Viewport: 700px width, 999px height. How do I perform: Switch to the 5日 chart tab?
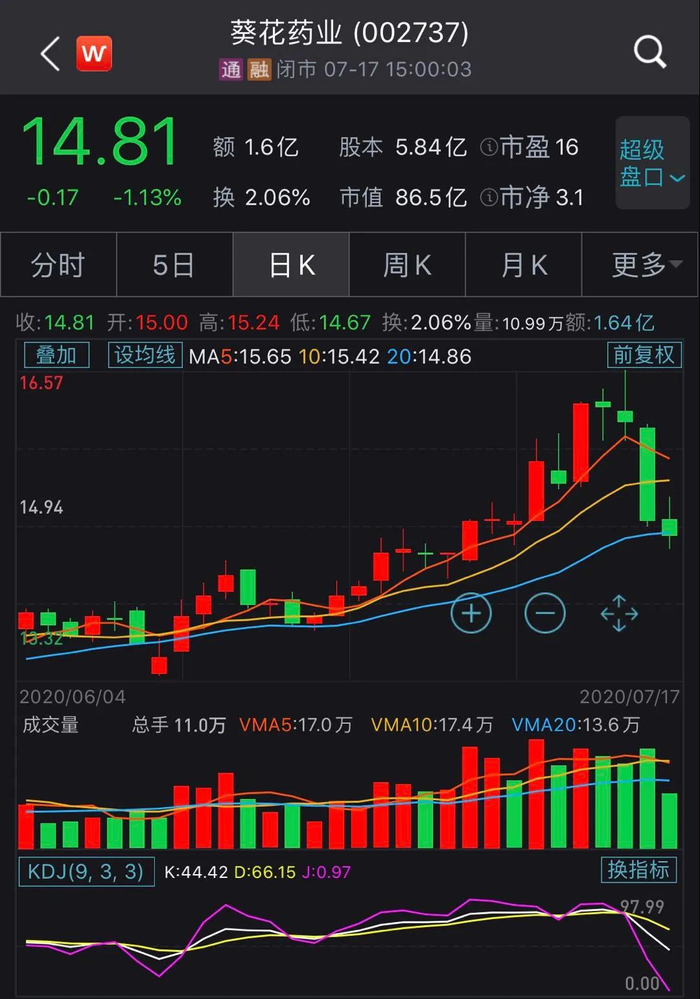[x=174, y=265]
